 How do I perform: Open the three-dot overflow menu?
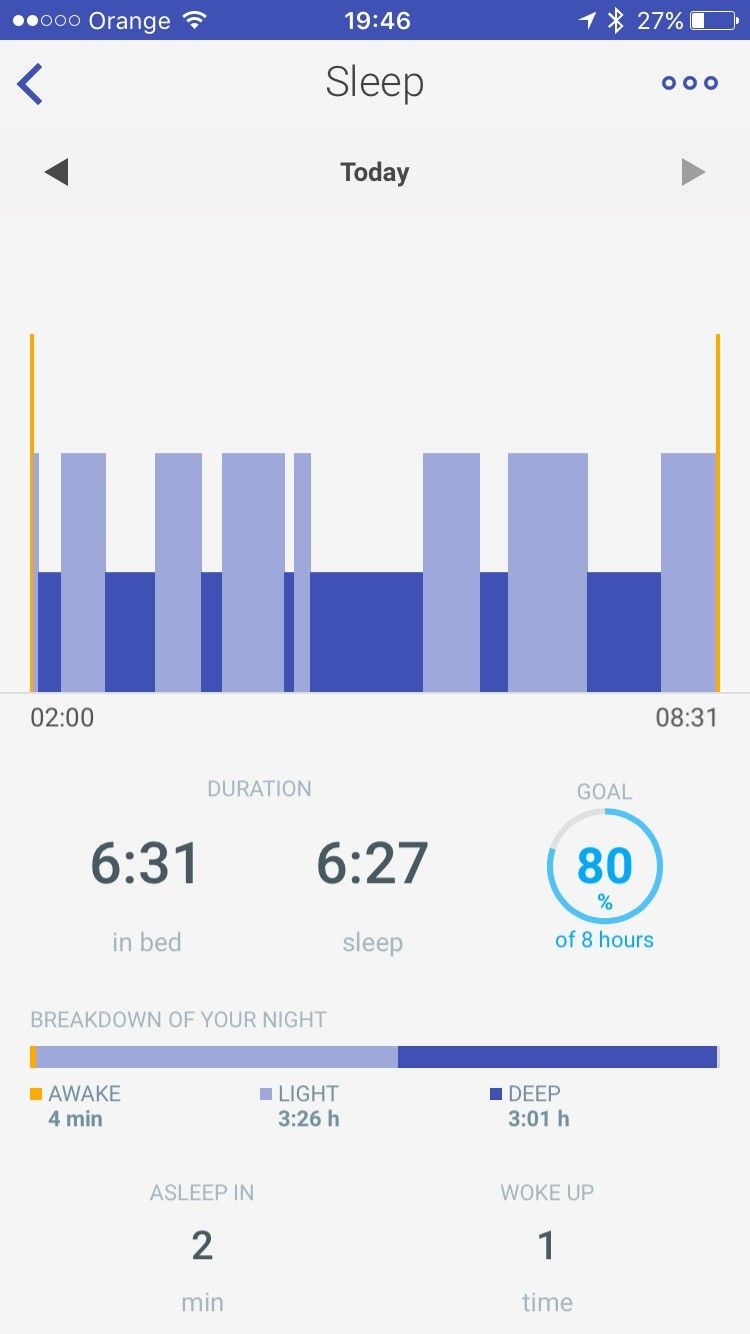[x=689, y=83]
